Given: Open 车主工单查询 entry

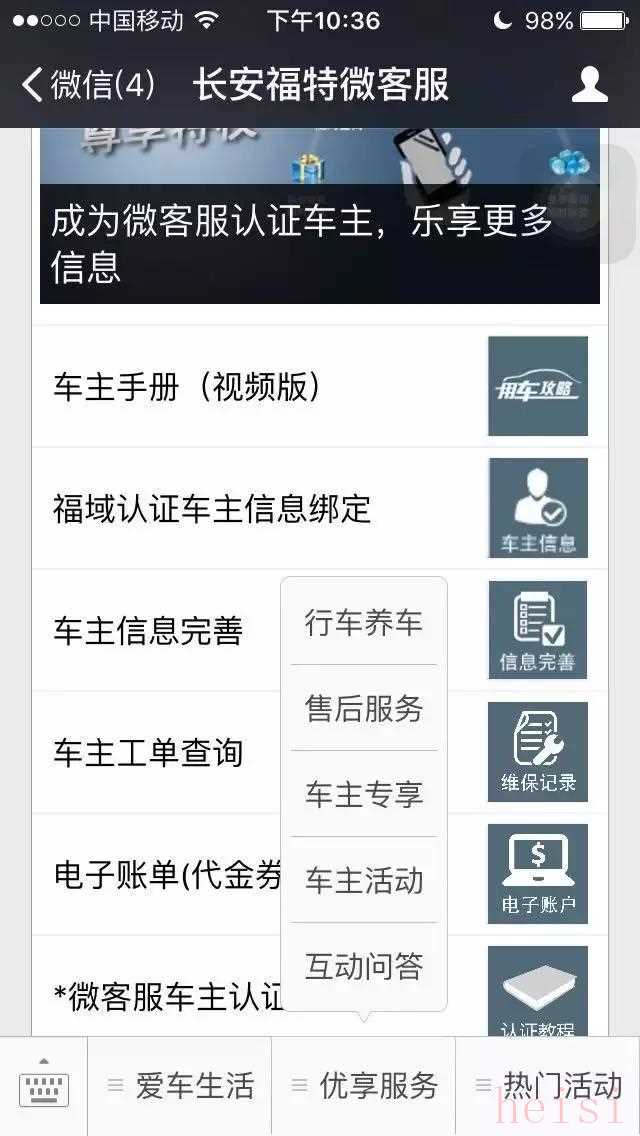Looking at the screenshot, I should coord(150,753).
